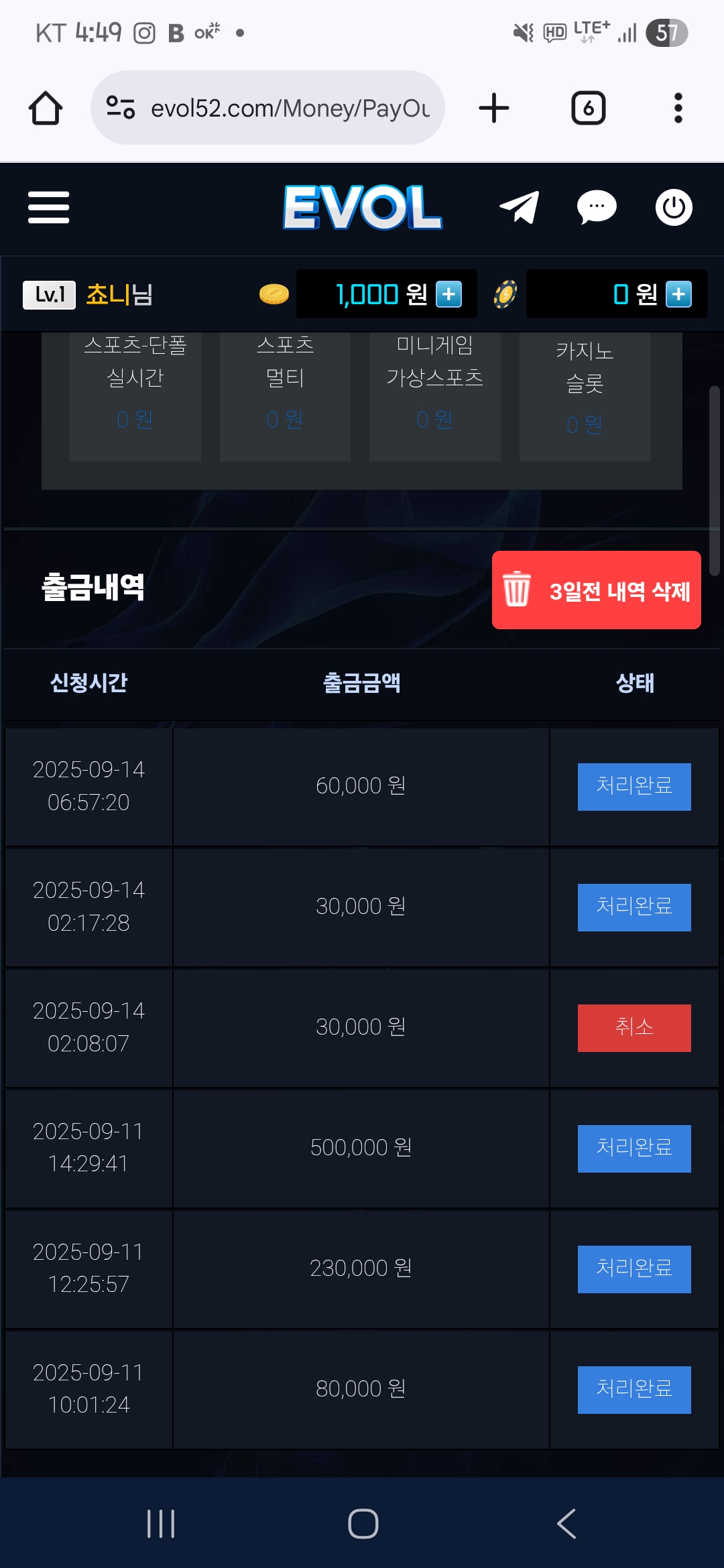Go back with the system back button
This screenshot has width=724, height=1568.
coord(566,1524)
